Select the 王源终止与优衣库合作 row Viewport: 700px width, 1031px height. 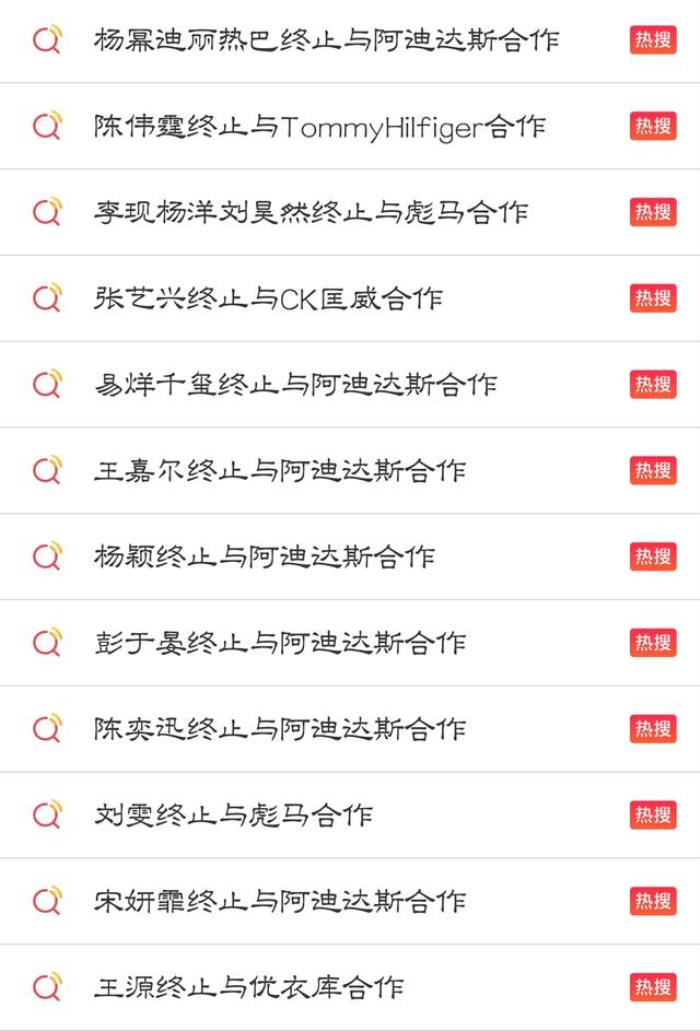coord(249,988)
